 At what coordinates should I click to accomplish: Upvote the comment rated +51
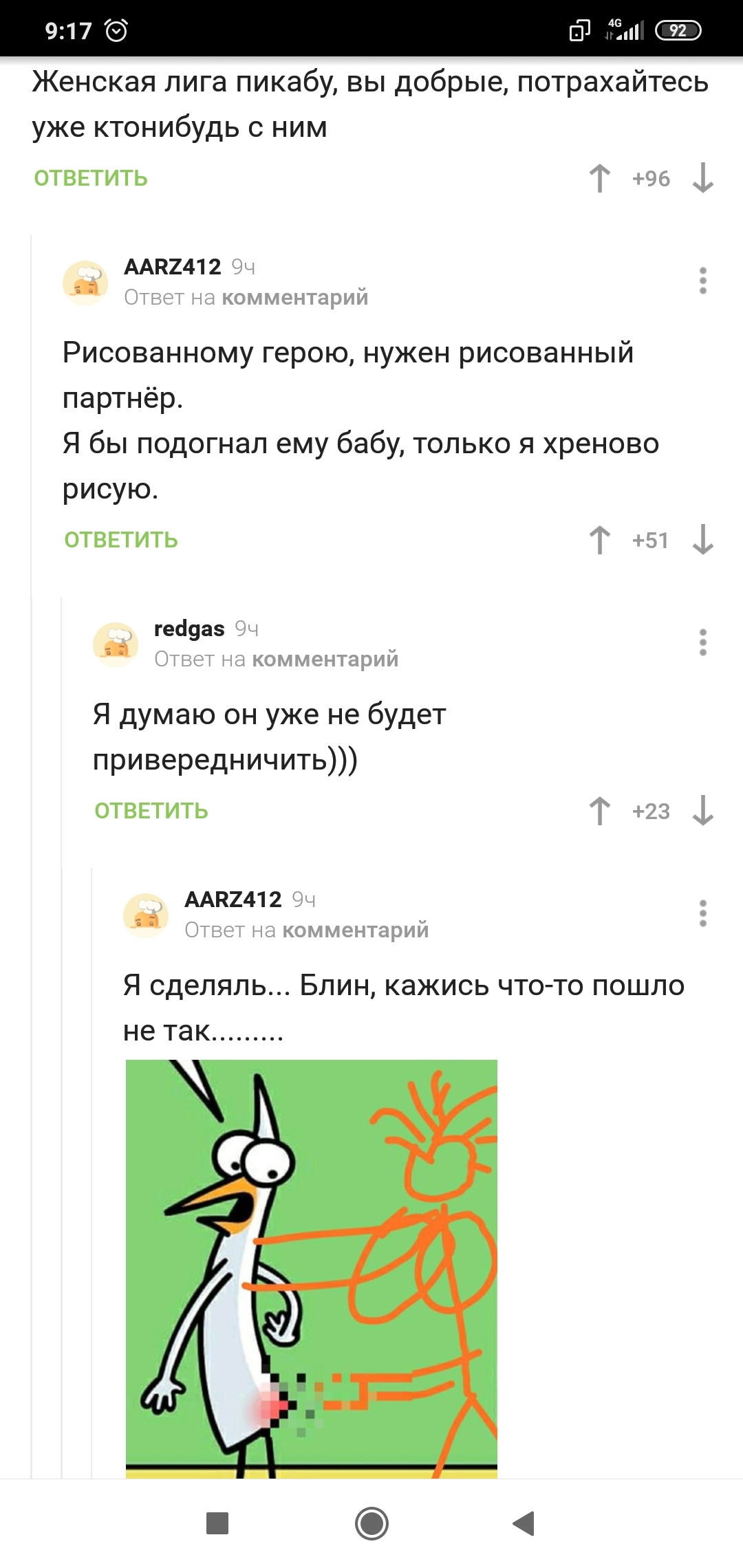click(599, 541)
